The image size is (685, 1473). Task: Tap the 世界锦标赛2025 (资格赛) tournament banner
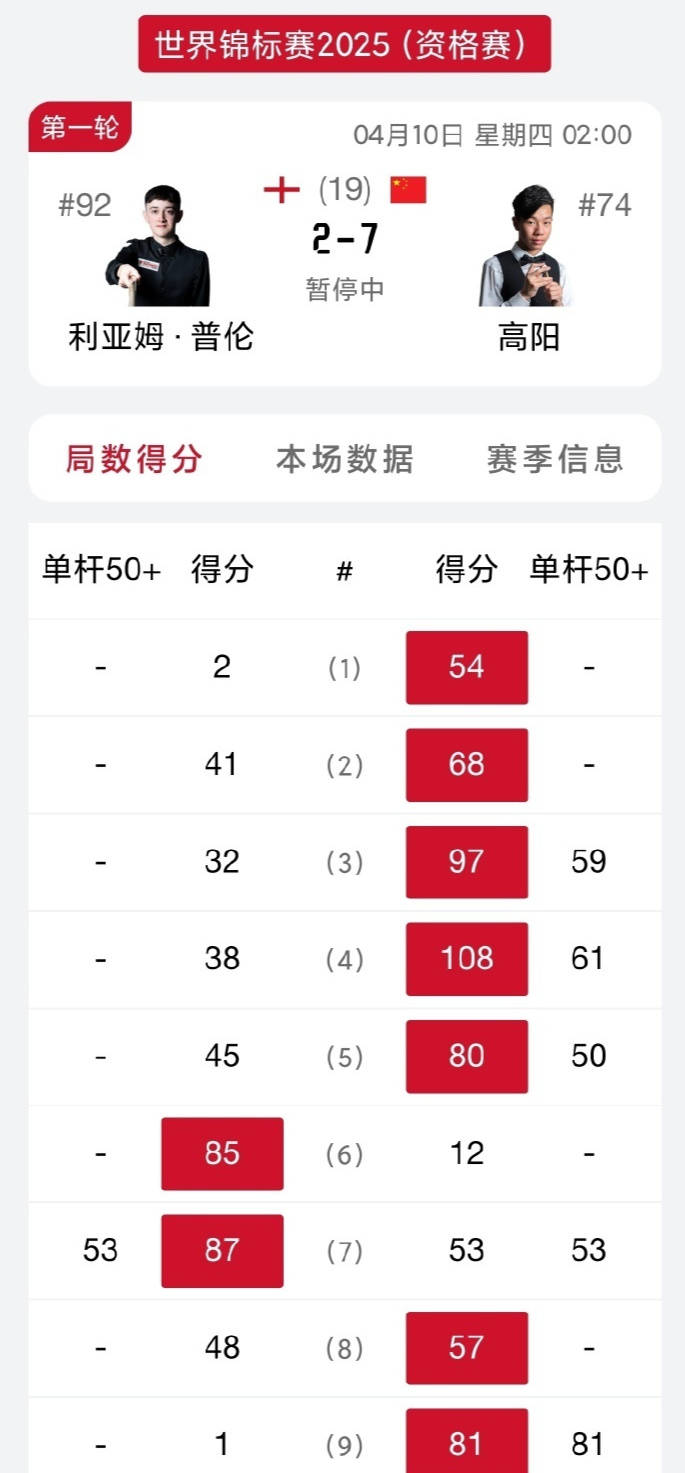coord(344,44)
